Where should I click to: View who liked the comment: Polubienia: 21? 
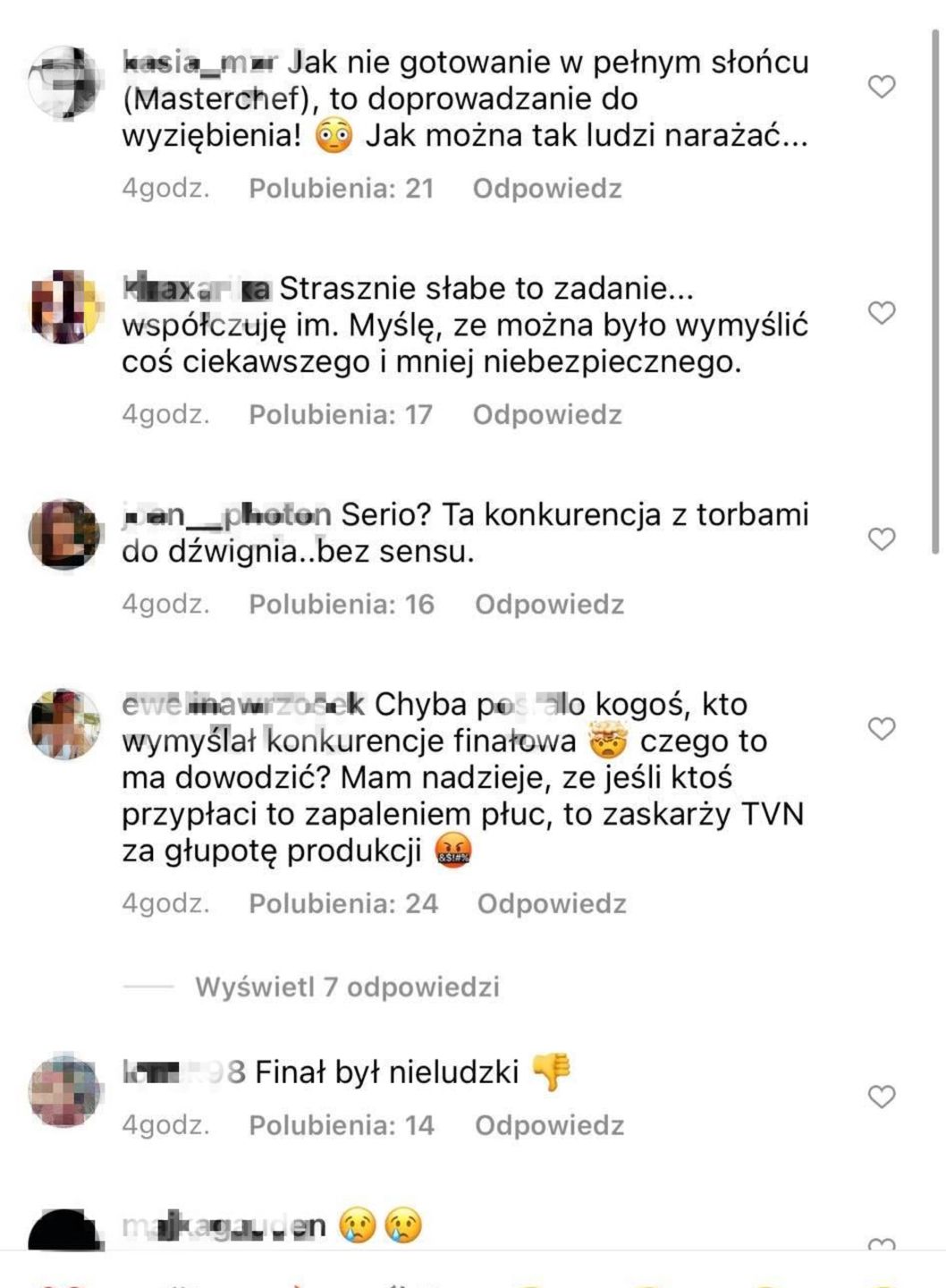(341, 189)
